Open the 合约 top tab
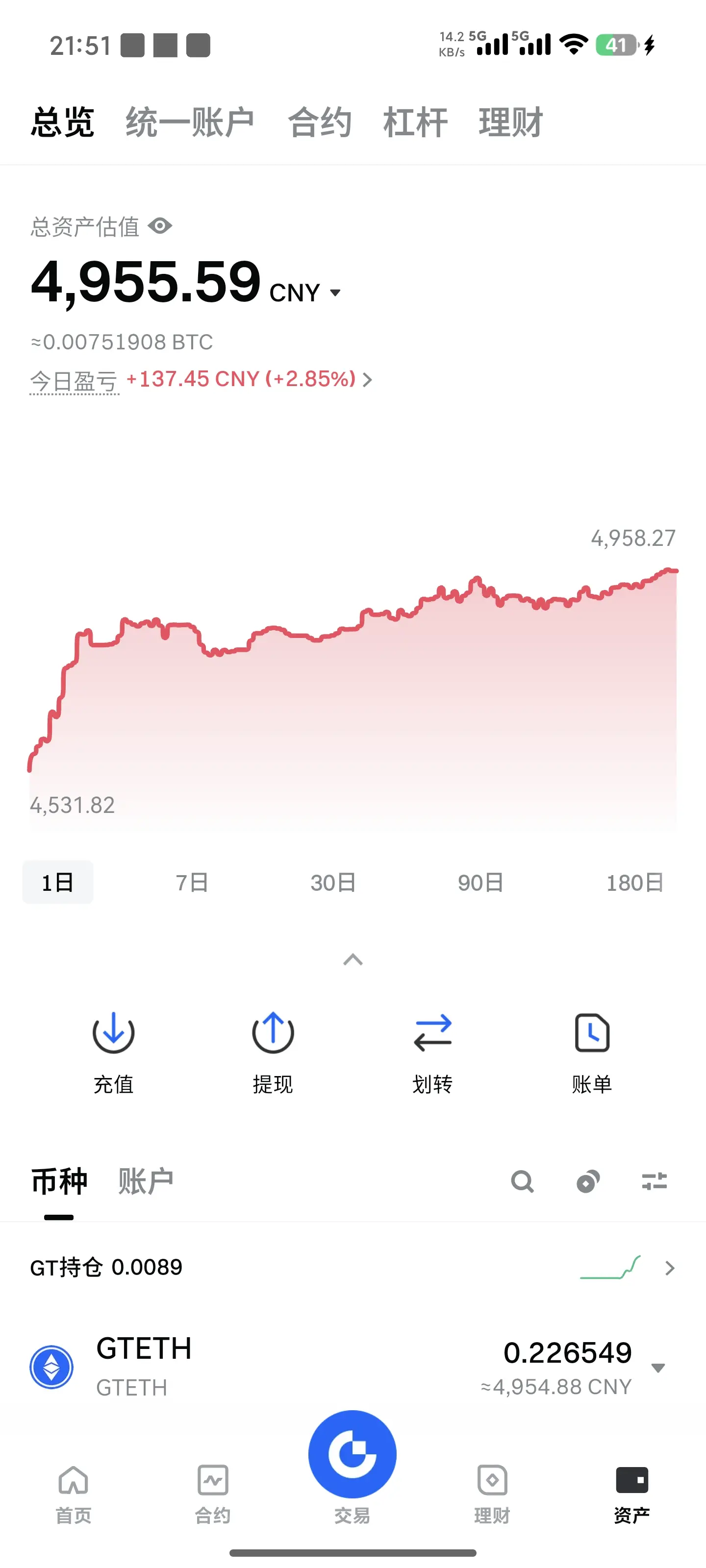 tap(320, 122)
